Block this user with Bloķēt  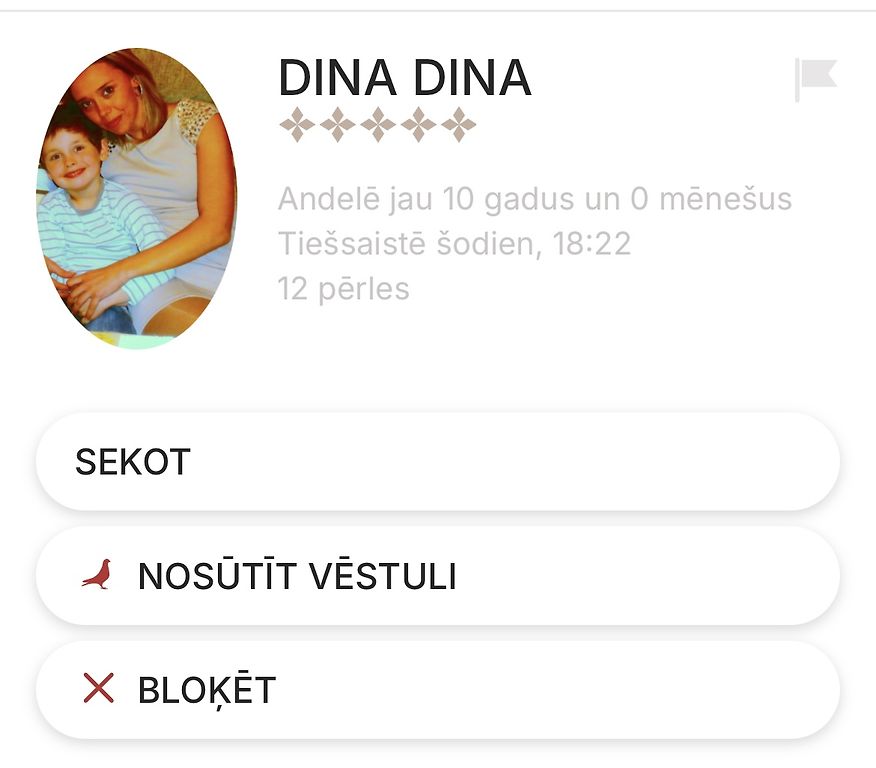click(x=437, y=690)
